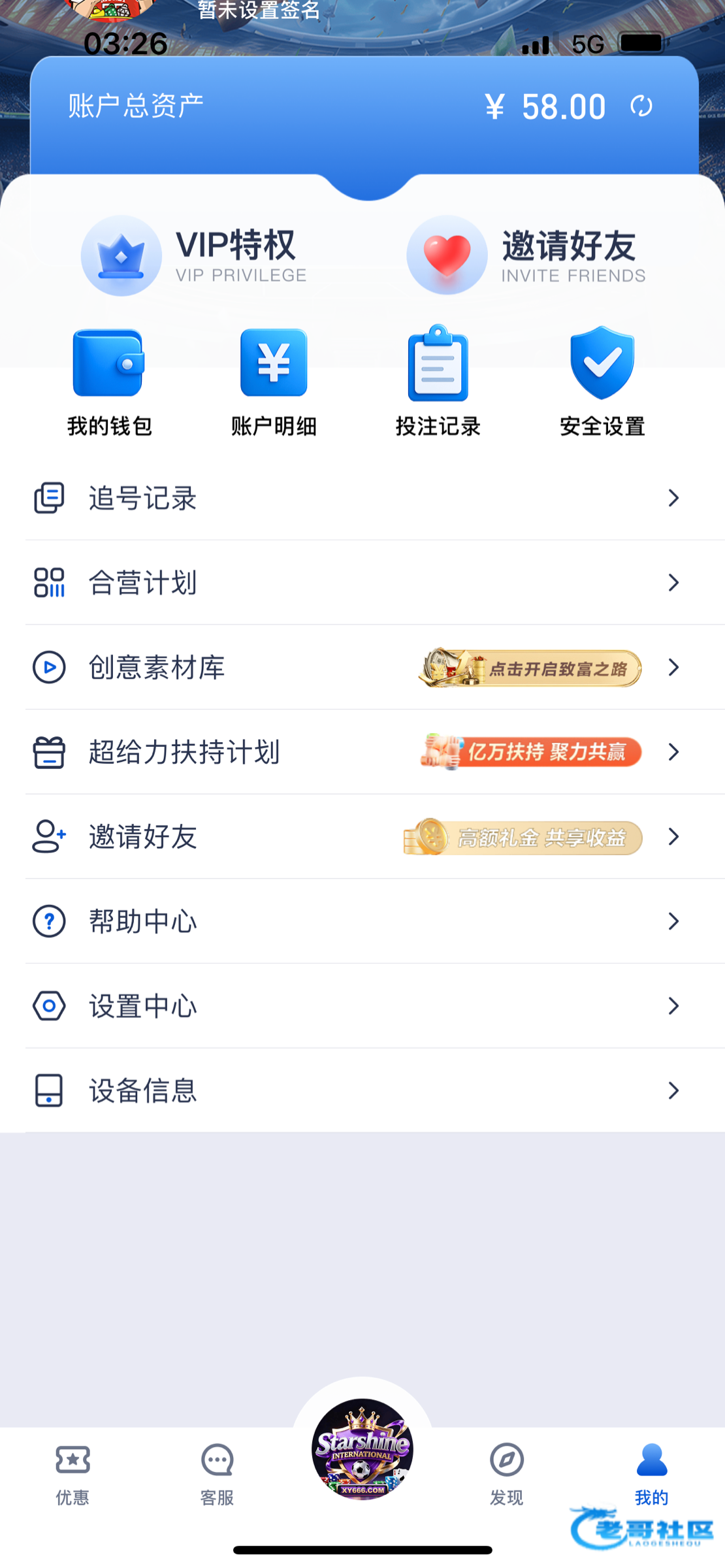Open the 邀请好友 list row
This screenshot has height=1568, width=725.
point(362,837)
